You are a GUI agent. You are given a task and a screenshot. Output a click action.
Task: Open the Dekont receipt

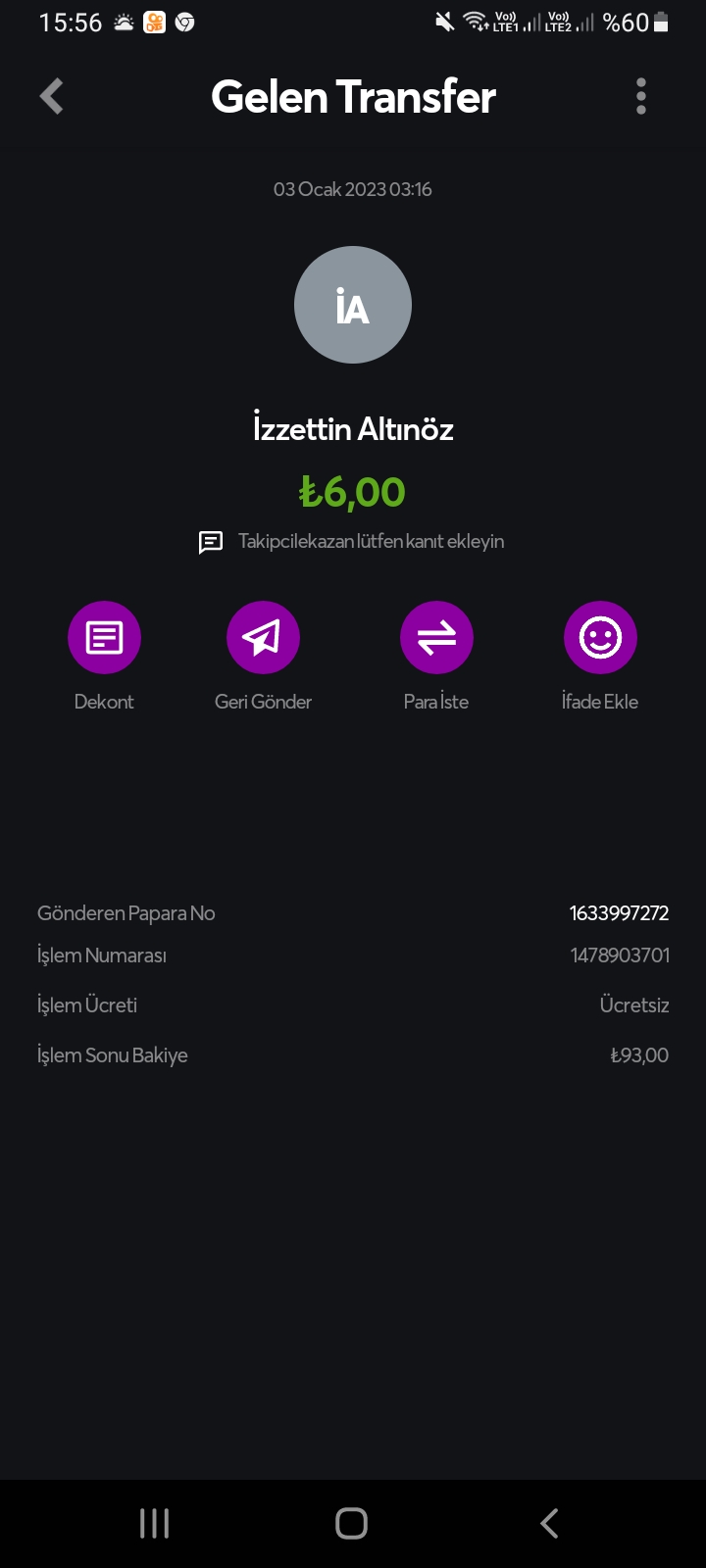click(104, 638)
